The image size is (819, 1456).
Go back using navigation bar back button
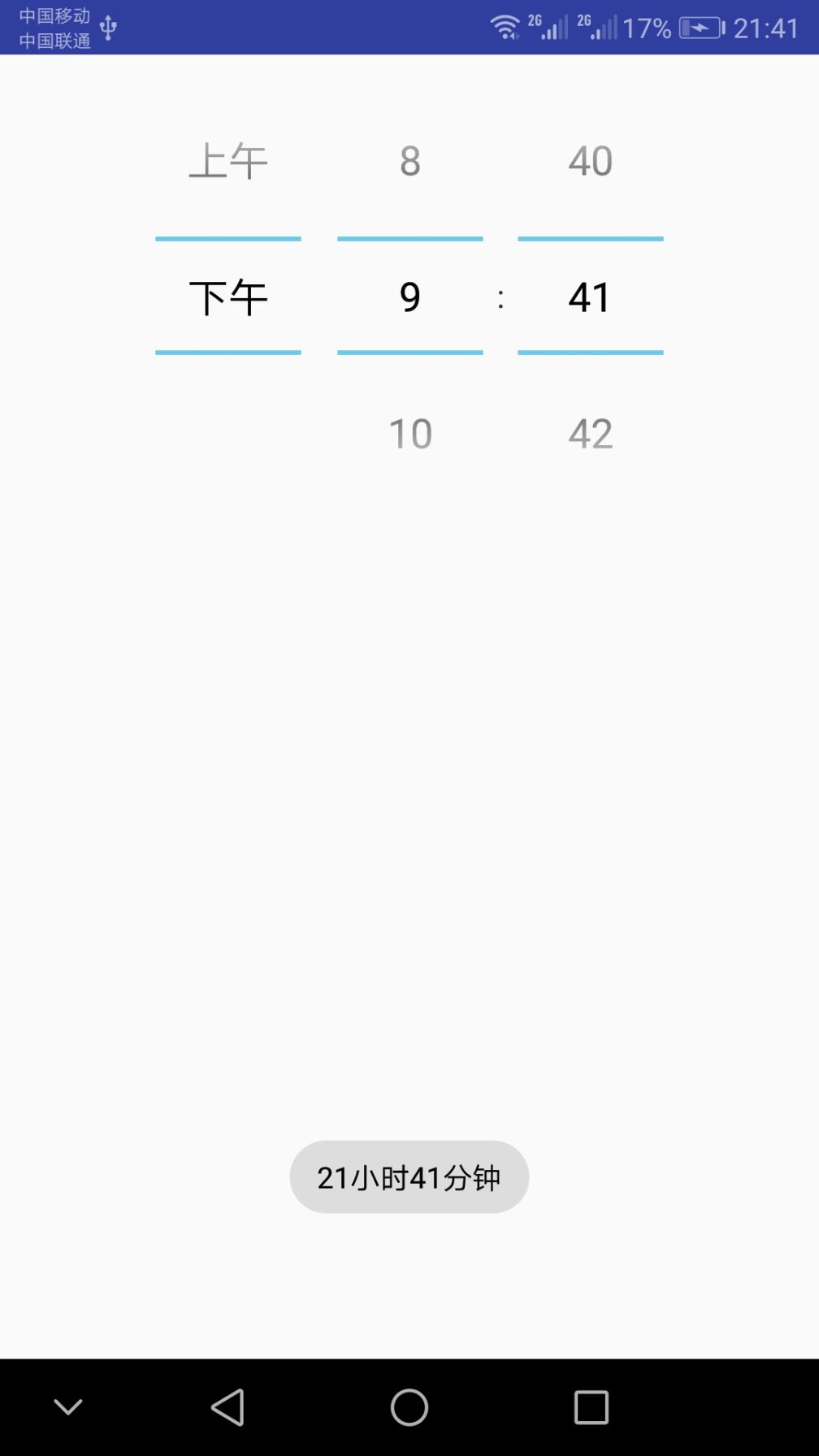pos(227,1407)
